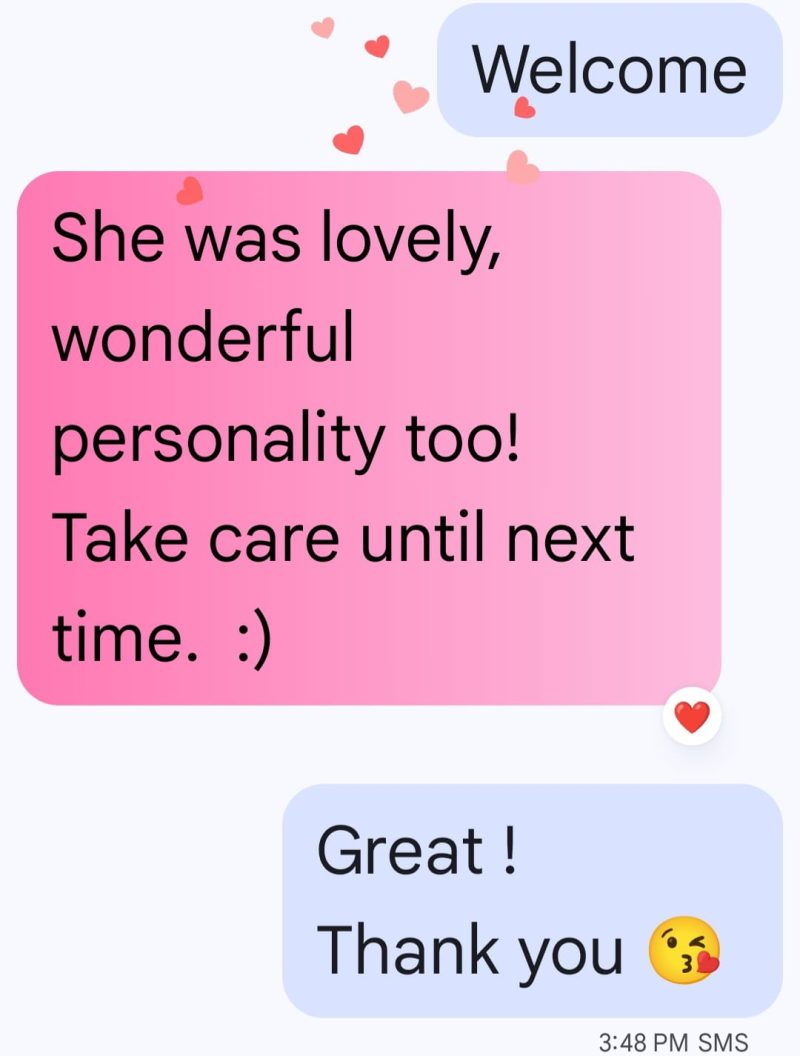This screenshot has height=1056, width=800.
Task: Tap the 'Great! Thank you' message
Action: point(531,900)
